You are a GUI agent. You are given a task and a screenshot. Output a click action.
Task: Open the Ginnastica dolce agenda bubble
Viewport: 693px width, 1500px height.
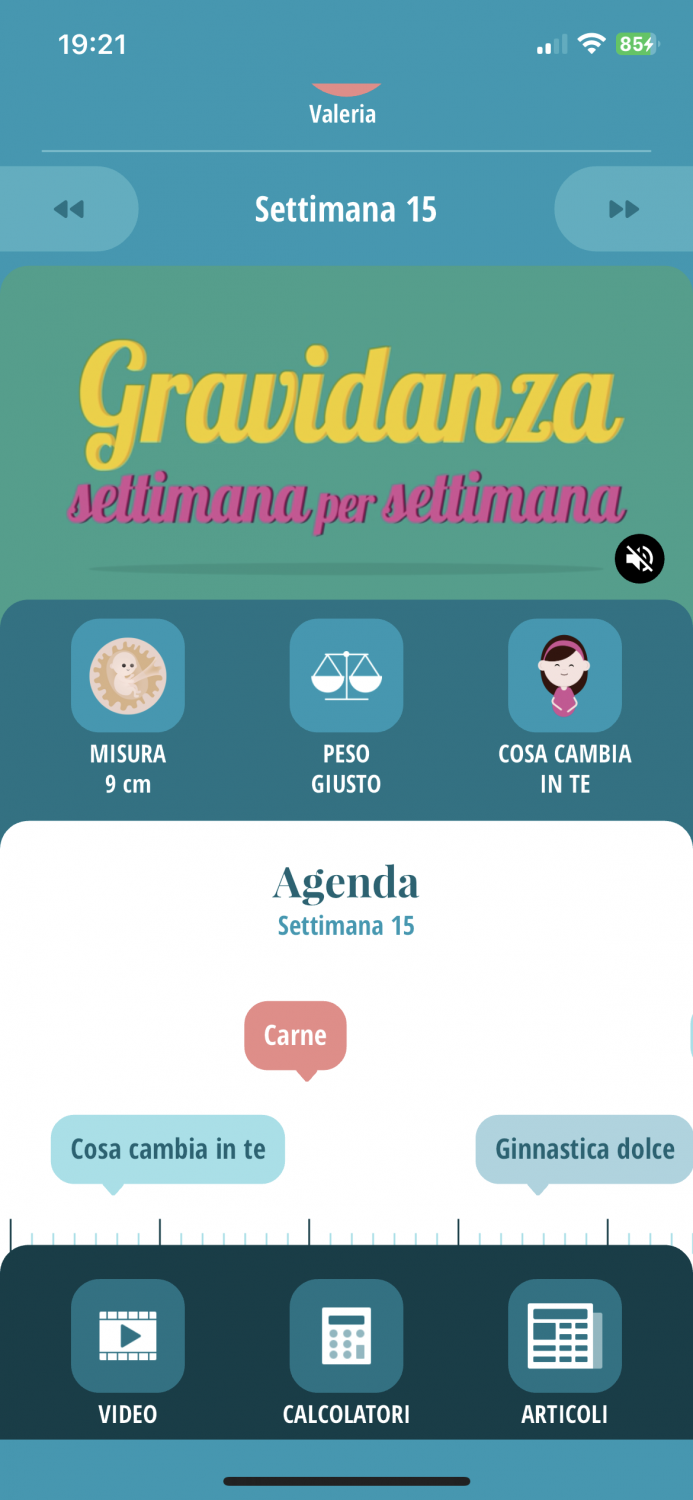(585, 1149)
